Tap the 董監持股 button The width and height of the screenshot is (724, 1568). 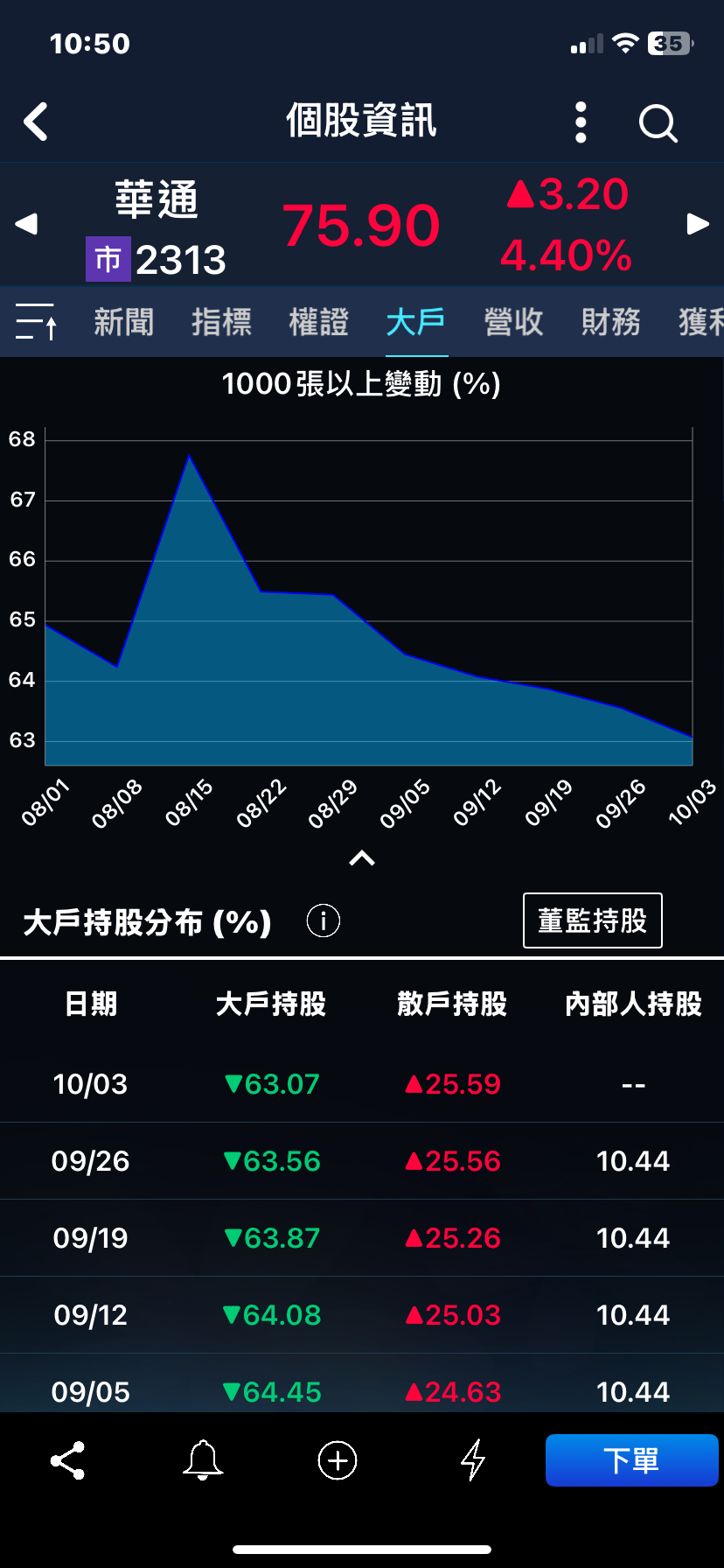click(592, 920)
